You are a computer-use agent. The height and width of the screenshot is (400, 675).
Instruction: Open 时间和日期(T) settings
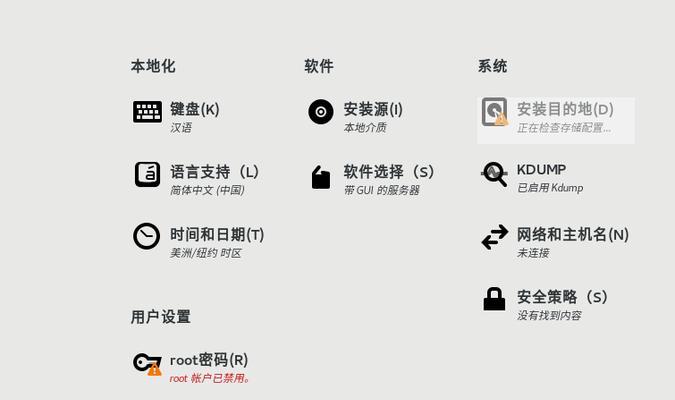pyautogui.click(x=216, y=235)
